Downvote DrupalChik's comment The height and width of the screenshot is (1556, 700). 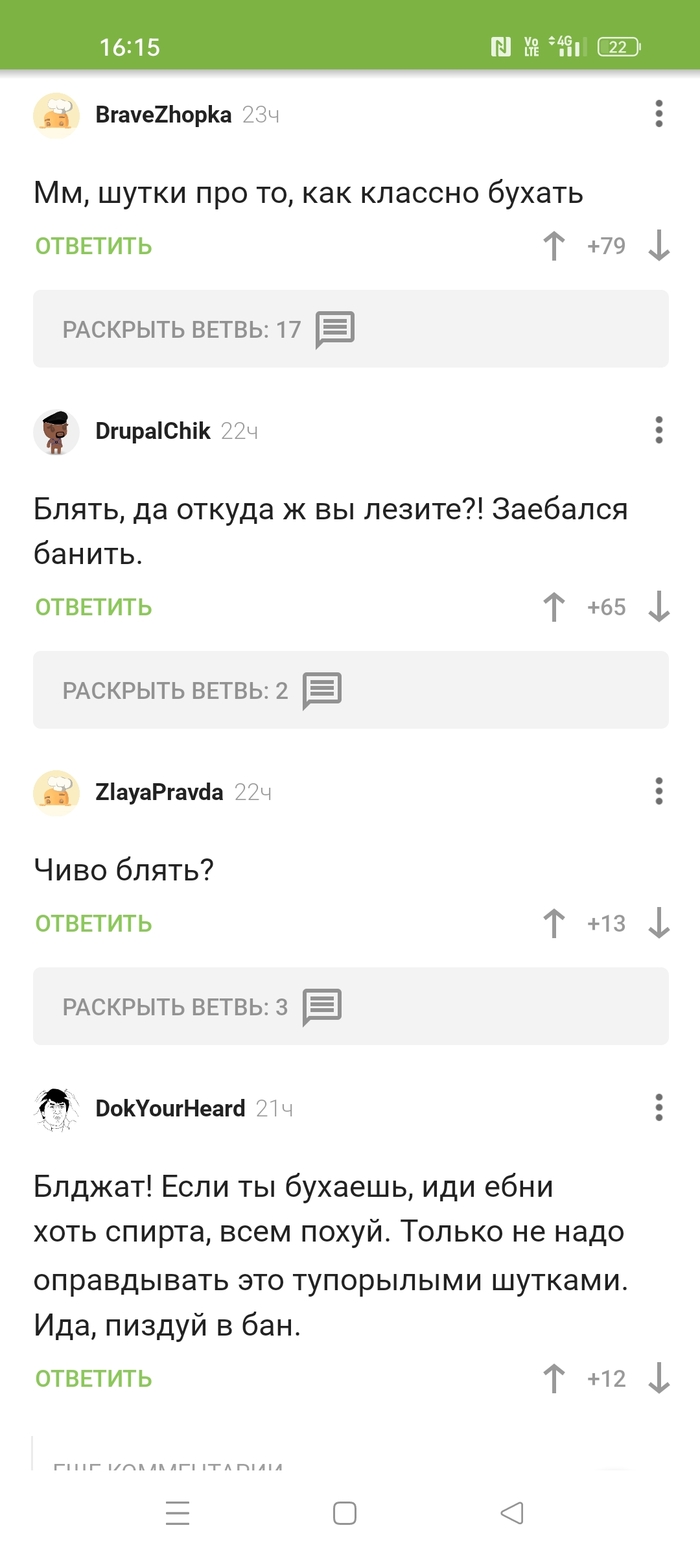(658, 607)
